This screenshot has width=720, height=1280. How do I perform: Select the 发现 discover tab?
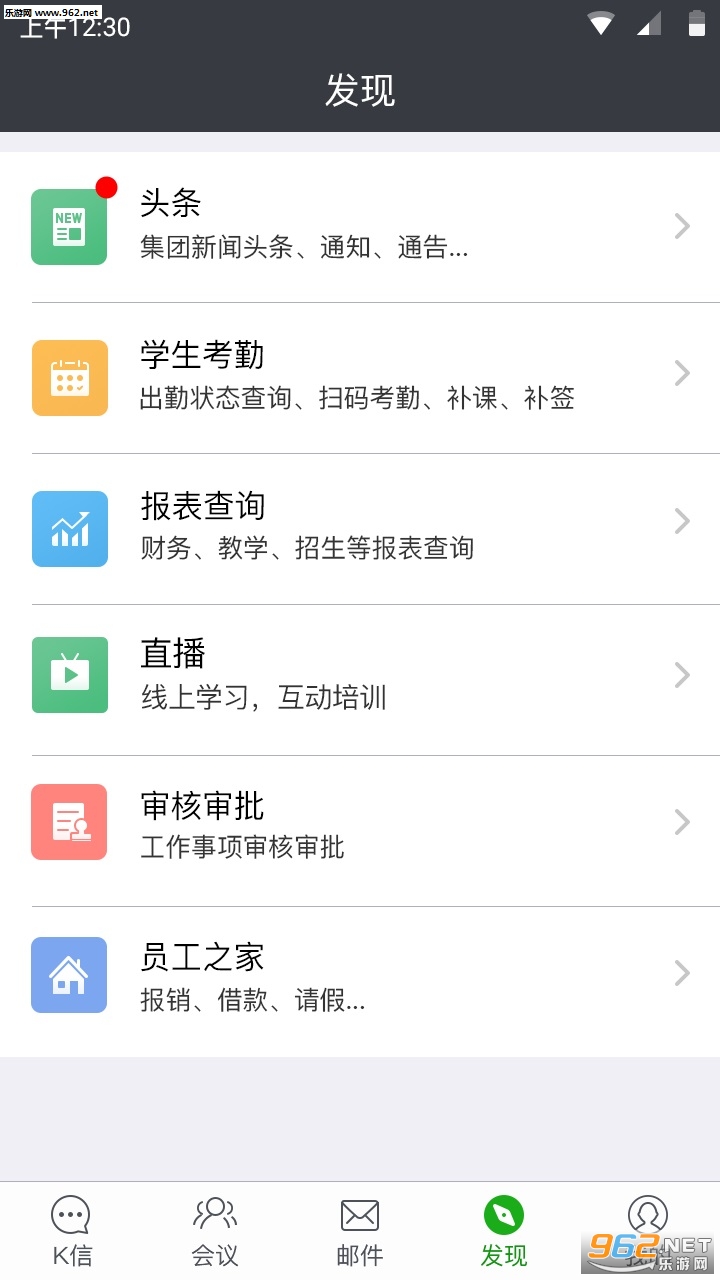tap(504, 1230)
